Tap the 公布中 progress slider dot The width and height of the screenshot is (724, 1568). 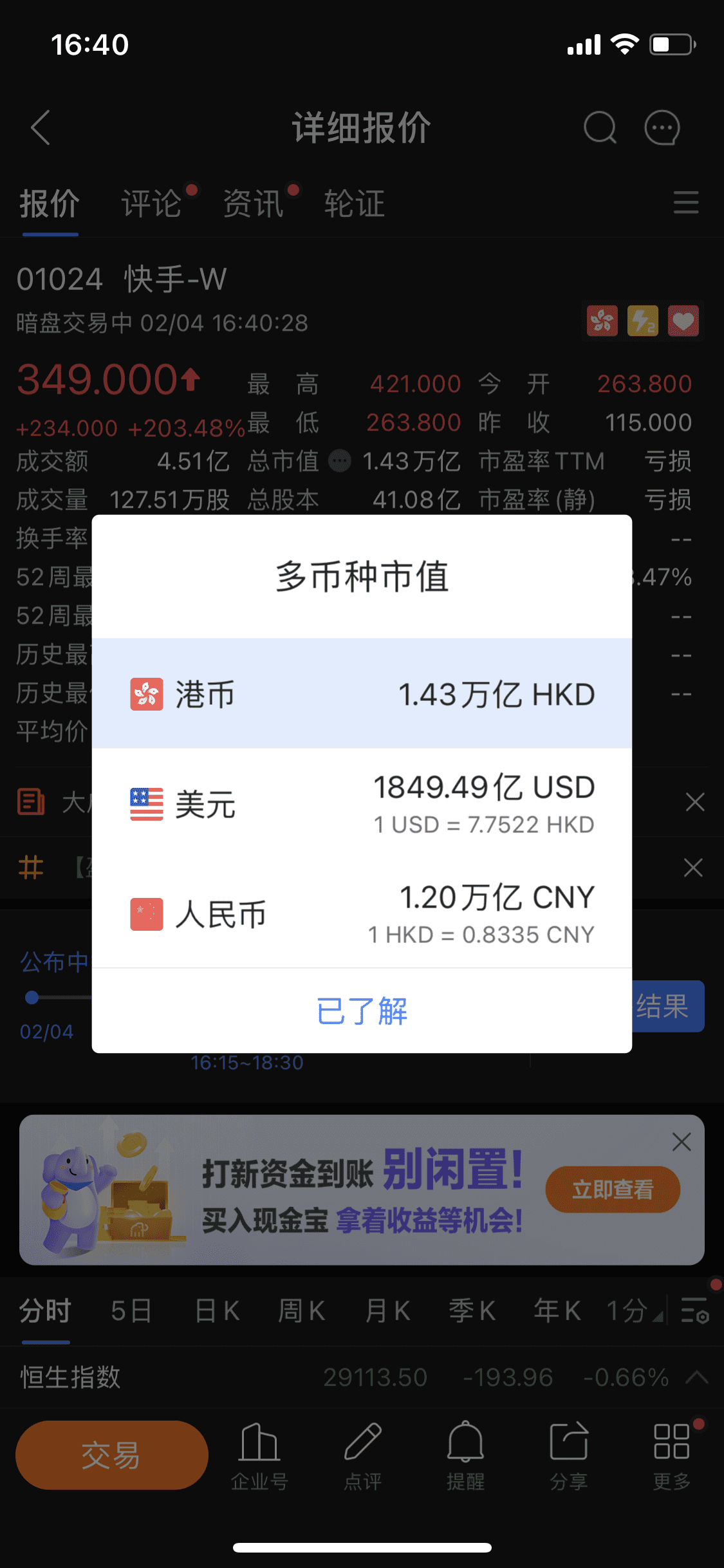pos(31,997)
